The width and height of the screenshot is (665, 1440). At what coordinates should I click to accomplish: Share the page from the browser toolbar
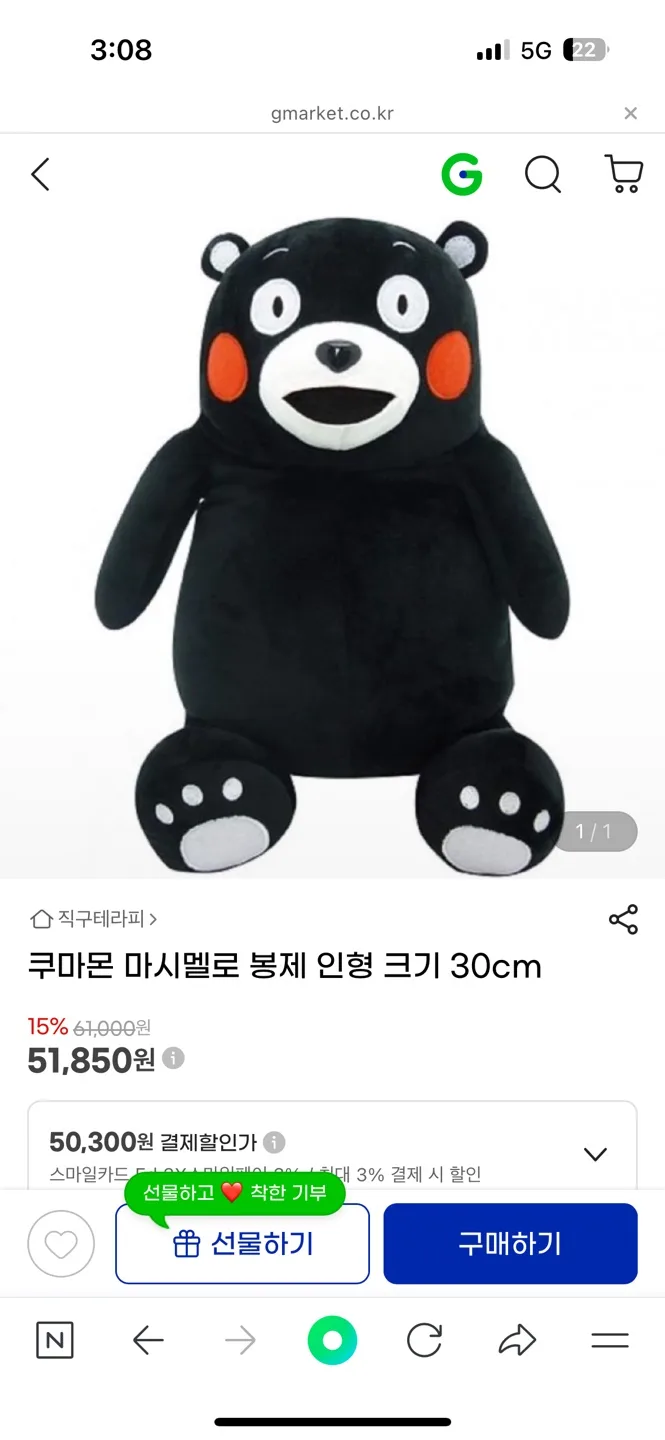point(517,1341)
